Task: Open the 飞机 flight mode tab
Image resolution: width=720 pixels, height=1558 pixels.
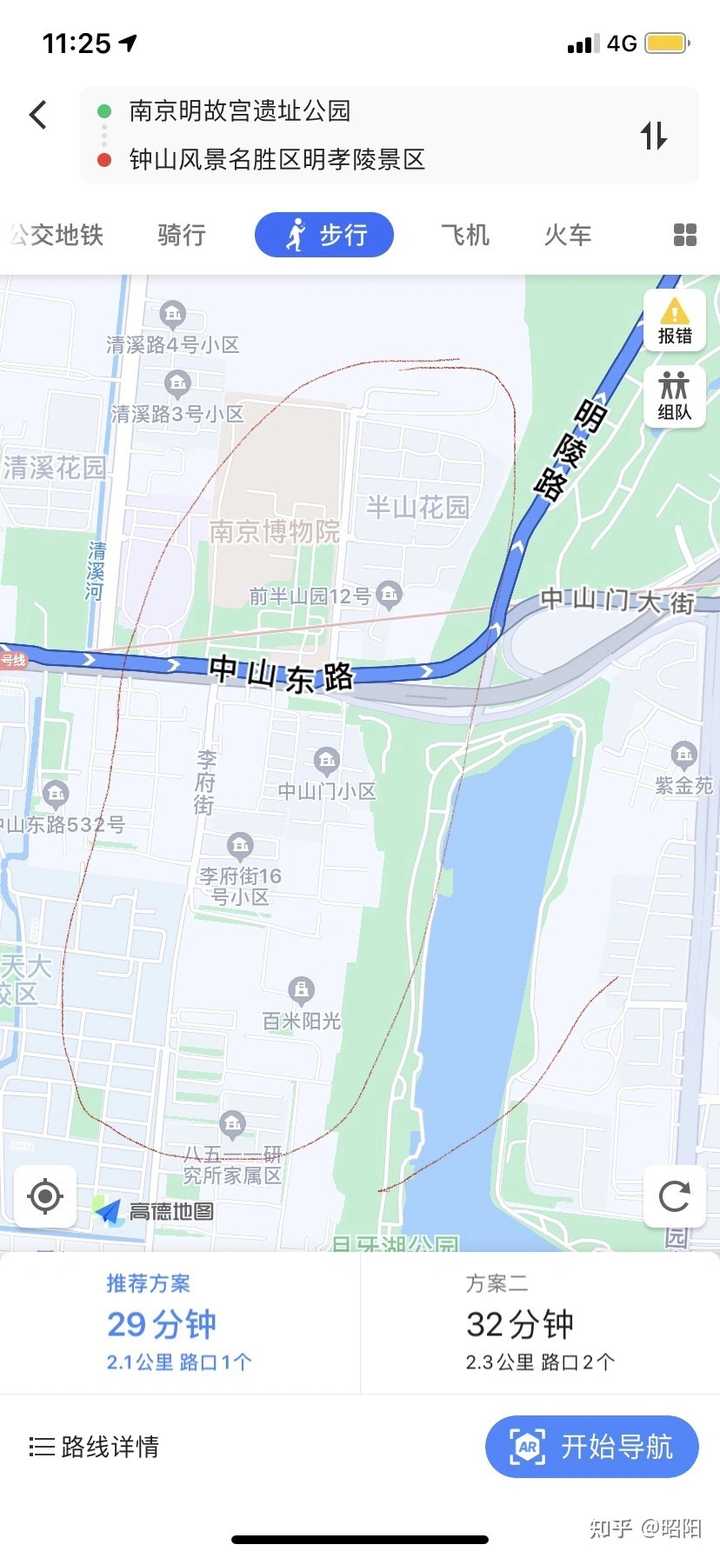Action: click(x=464, y=234)
